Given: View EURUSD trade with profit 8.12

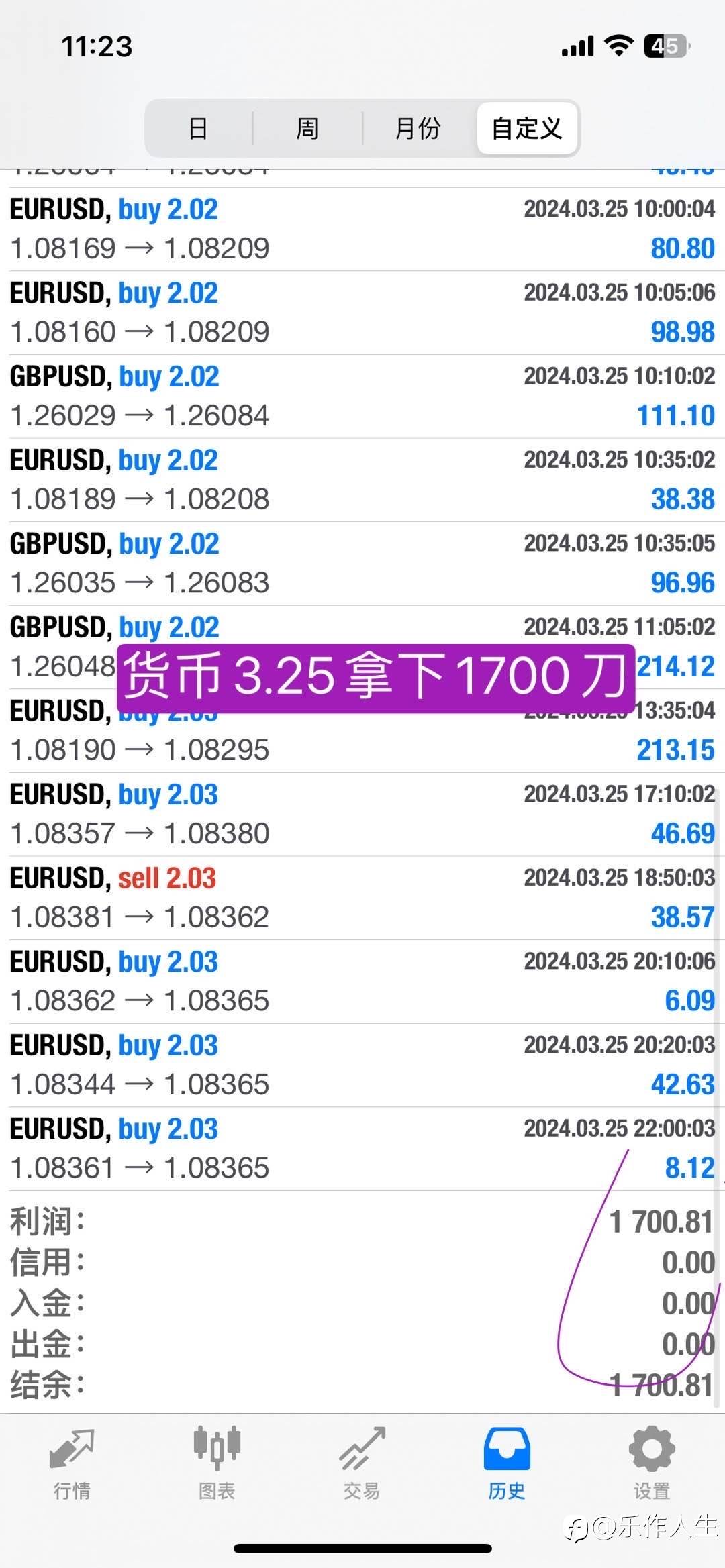Looking at the screenshot, I should pos(362,1149).
